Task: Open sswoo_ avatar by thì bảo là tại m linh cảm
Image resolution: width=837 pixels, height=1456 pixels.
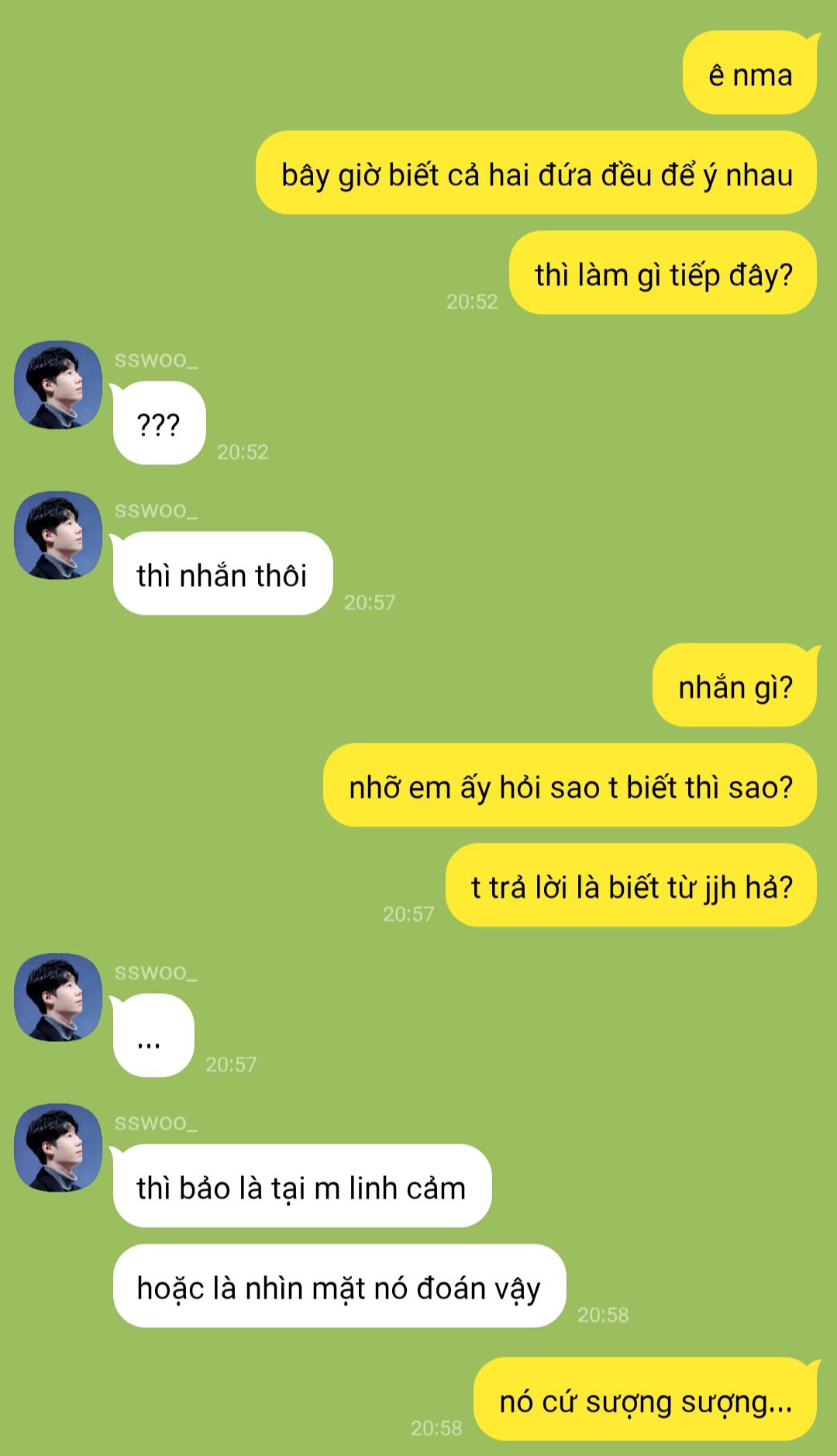Action: click(58, 1148)
